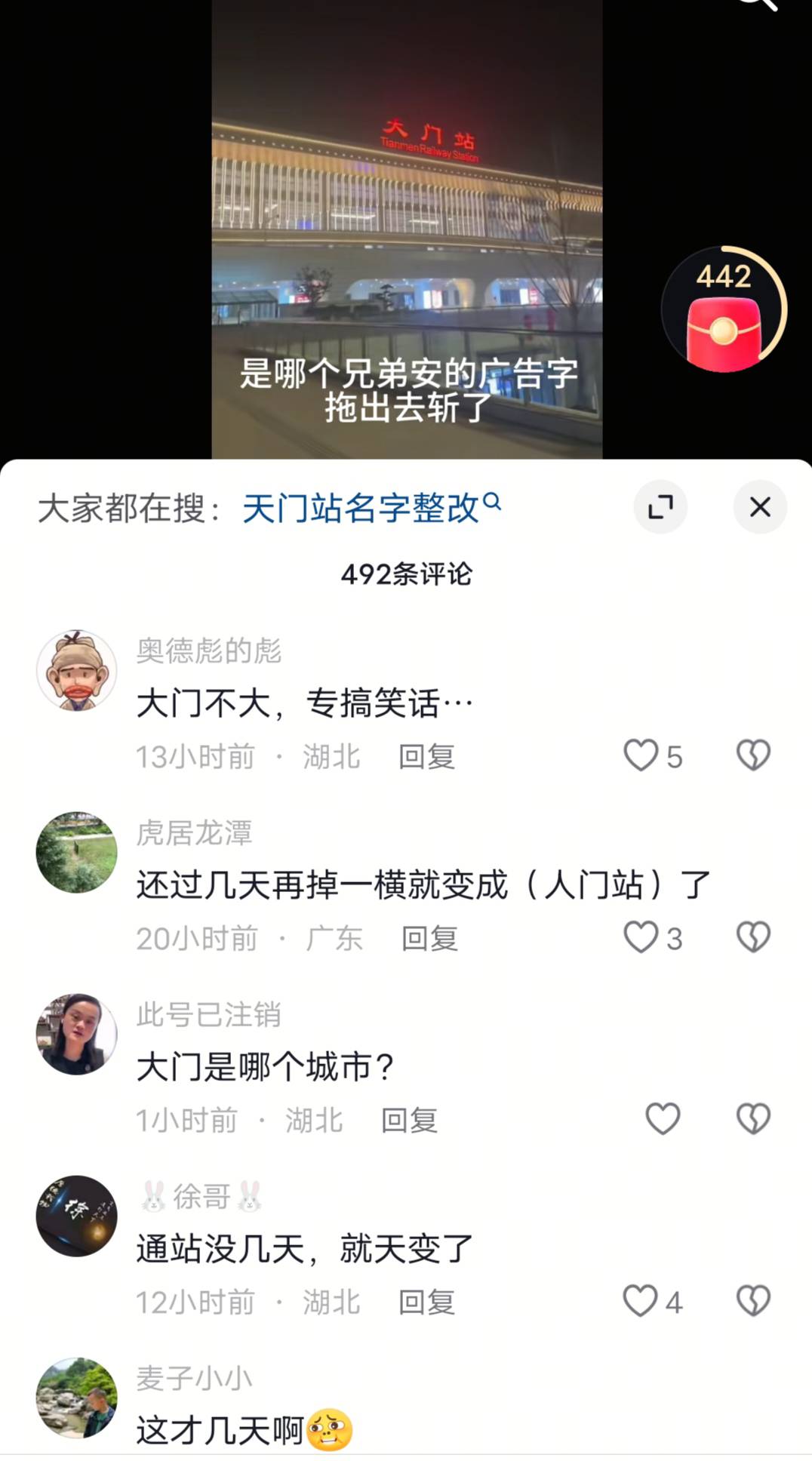812x1461 pixels.
Task: Reply to 徐哥's comment
Action: [x=427, y=1303]
